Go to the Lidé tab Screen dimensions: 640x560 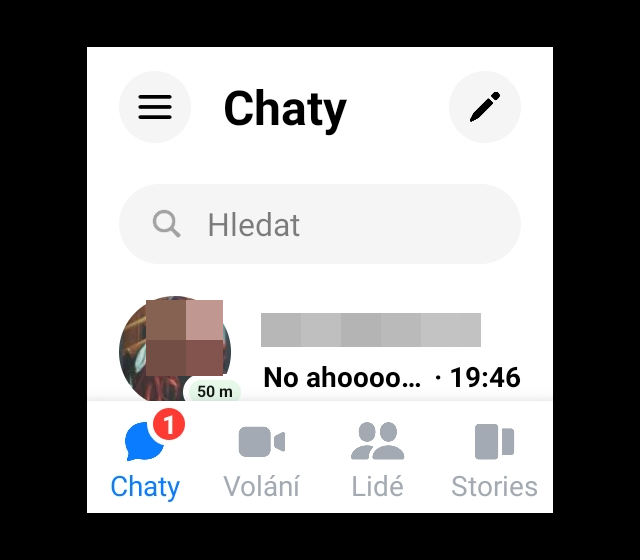click(377, 460)
